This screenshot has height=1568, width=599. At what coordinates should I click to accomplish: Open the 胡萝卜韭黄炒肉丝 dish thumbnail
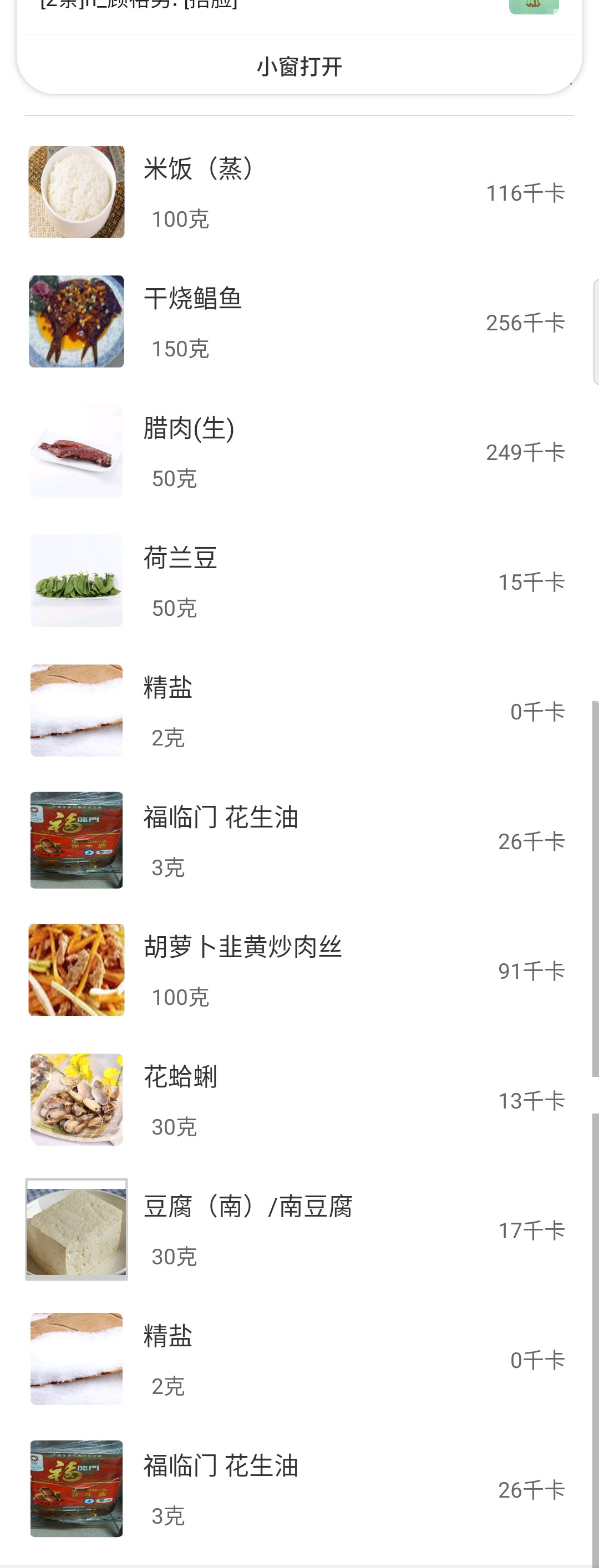point(75,969)
